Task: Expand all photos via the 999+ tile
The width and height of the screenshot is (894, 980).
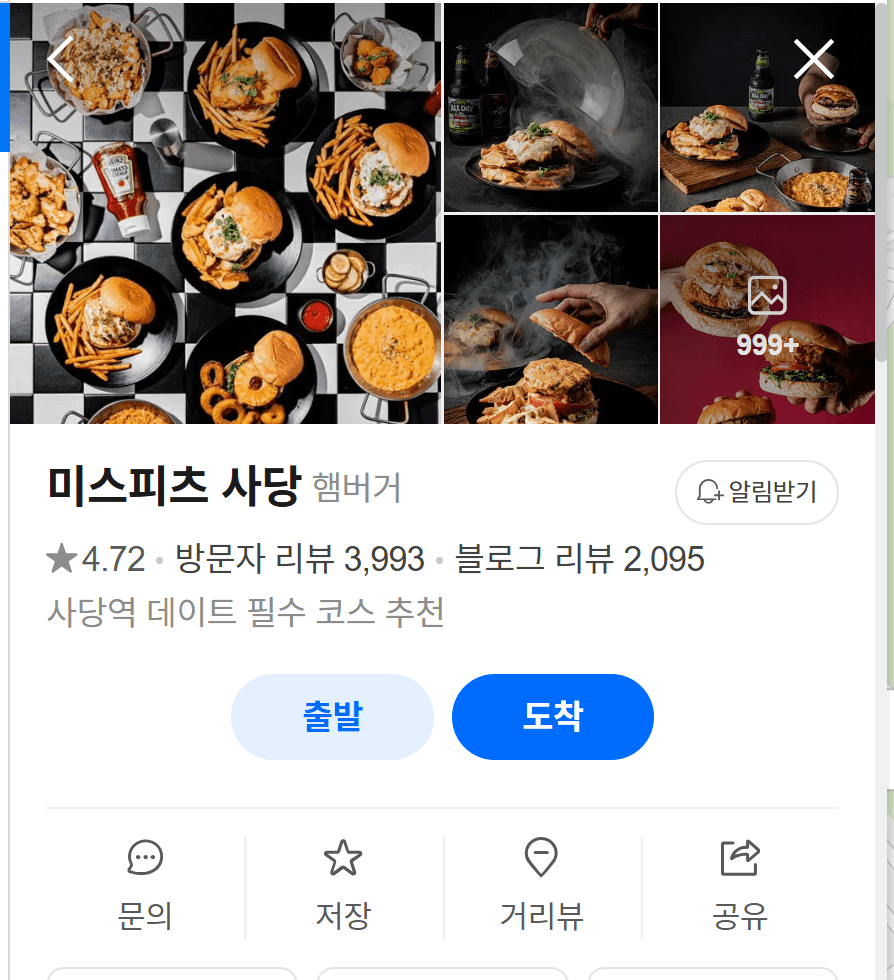Action: pos(767,319)
